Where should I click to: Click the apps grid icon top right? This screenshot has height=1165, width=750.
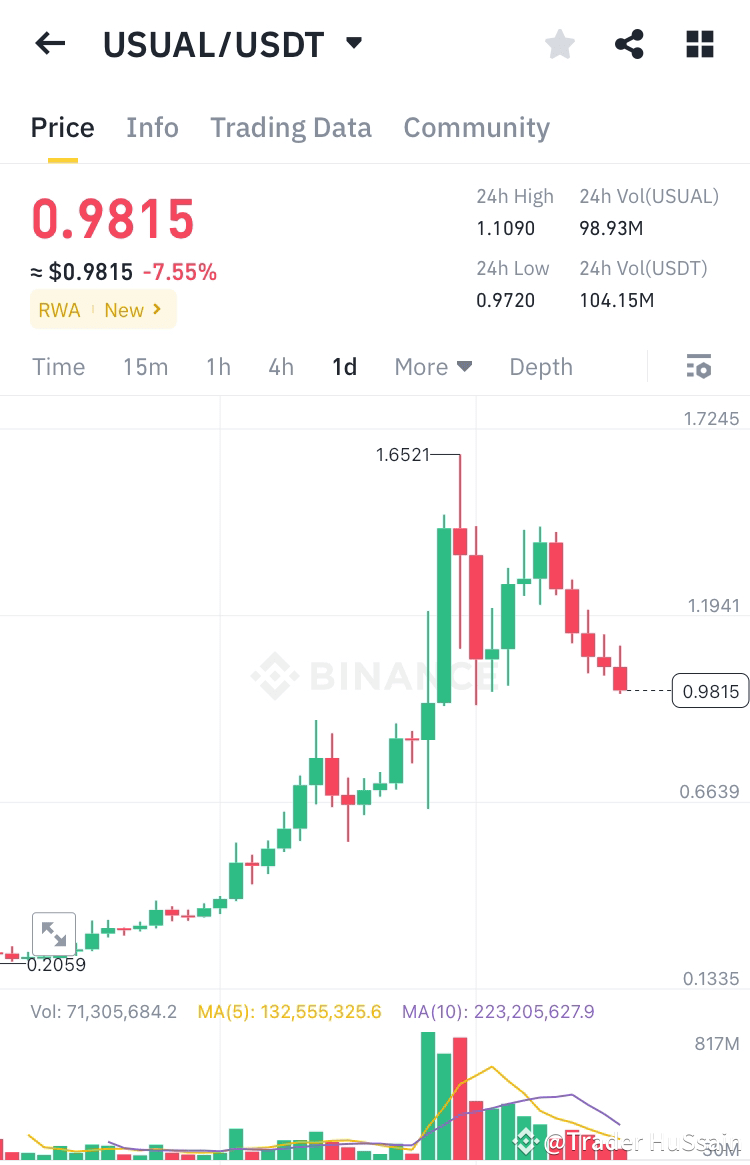tap(699, 43)
